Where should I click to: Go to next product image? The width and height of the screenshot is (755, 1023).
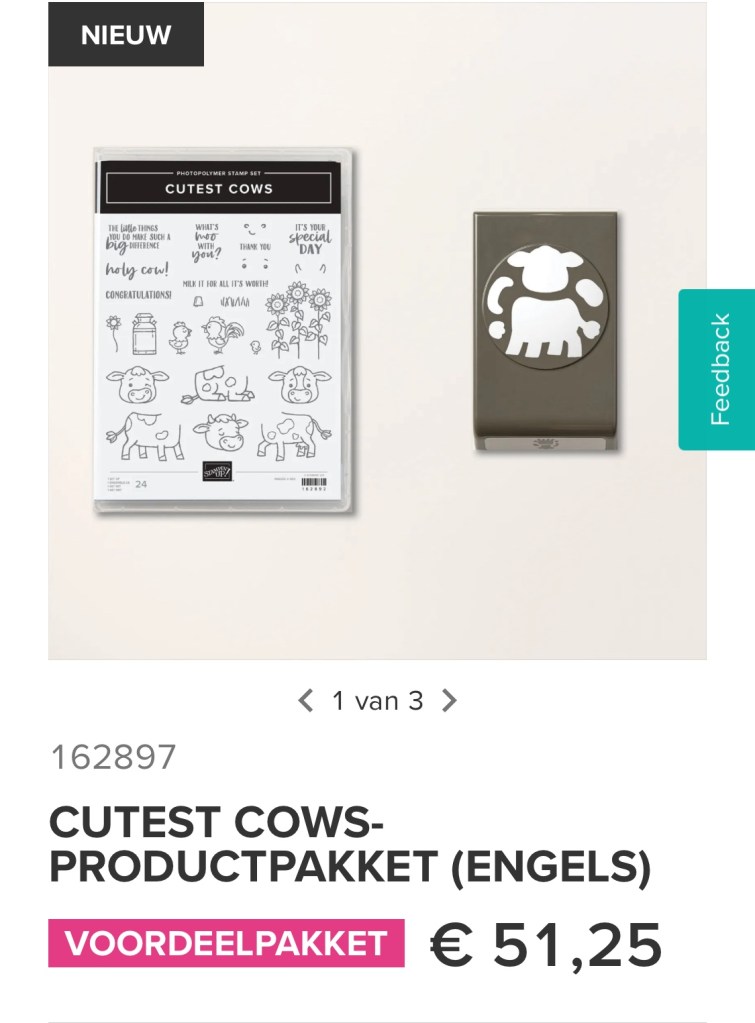[449, 701]
